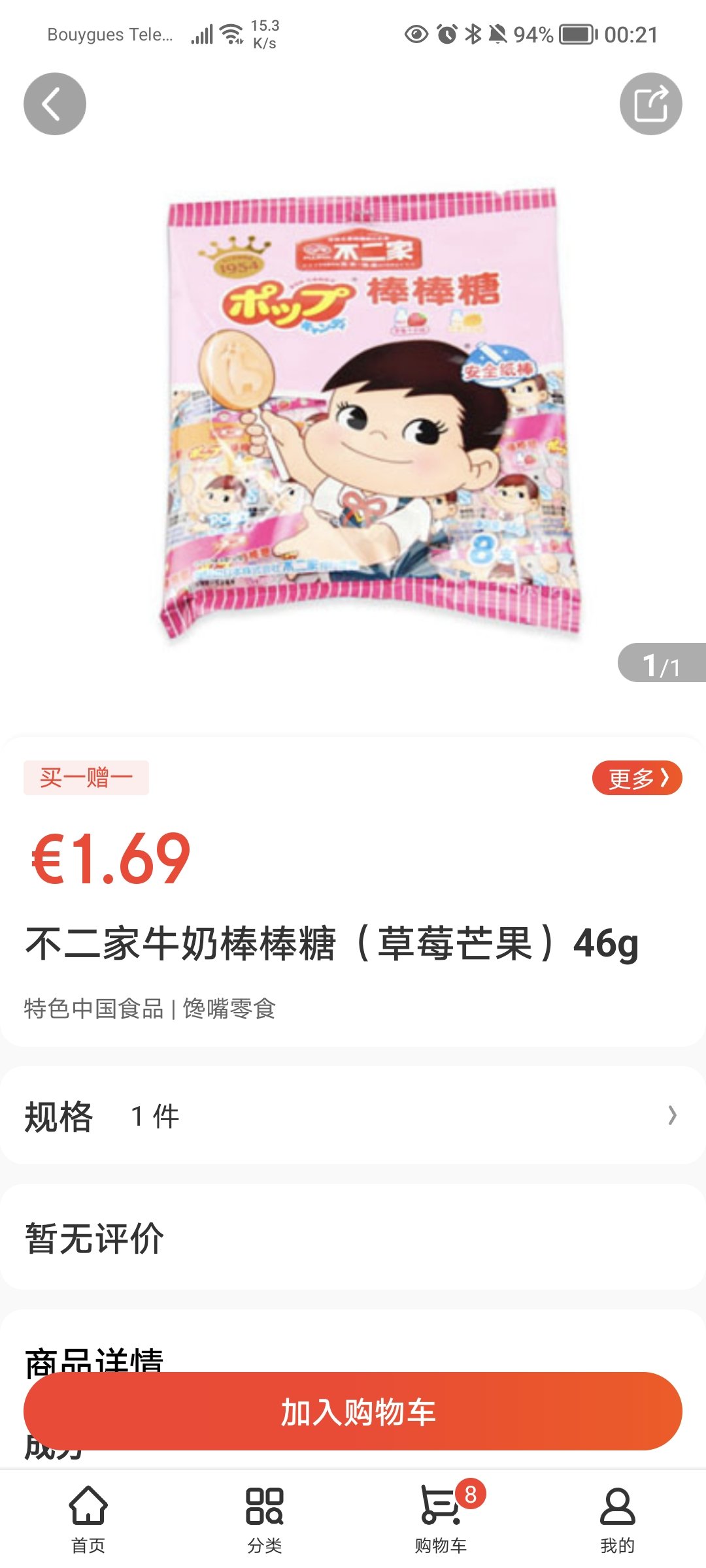Screen dimensions: 706x1568
Task: Tap 更多 to see more promotions
Action: point(637,778)
